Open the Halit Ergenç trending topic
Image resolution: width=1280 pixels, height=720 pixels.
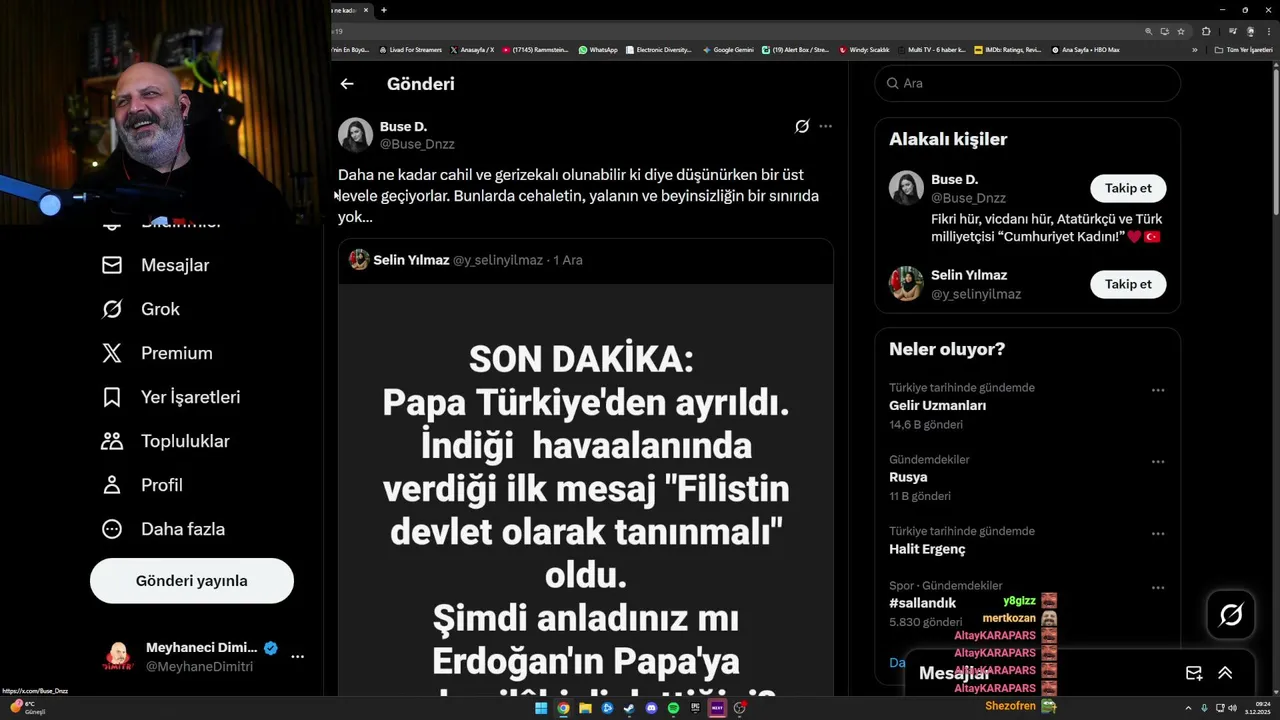[927, 549]
